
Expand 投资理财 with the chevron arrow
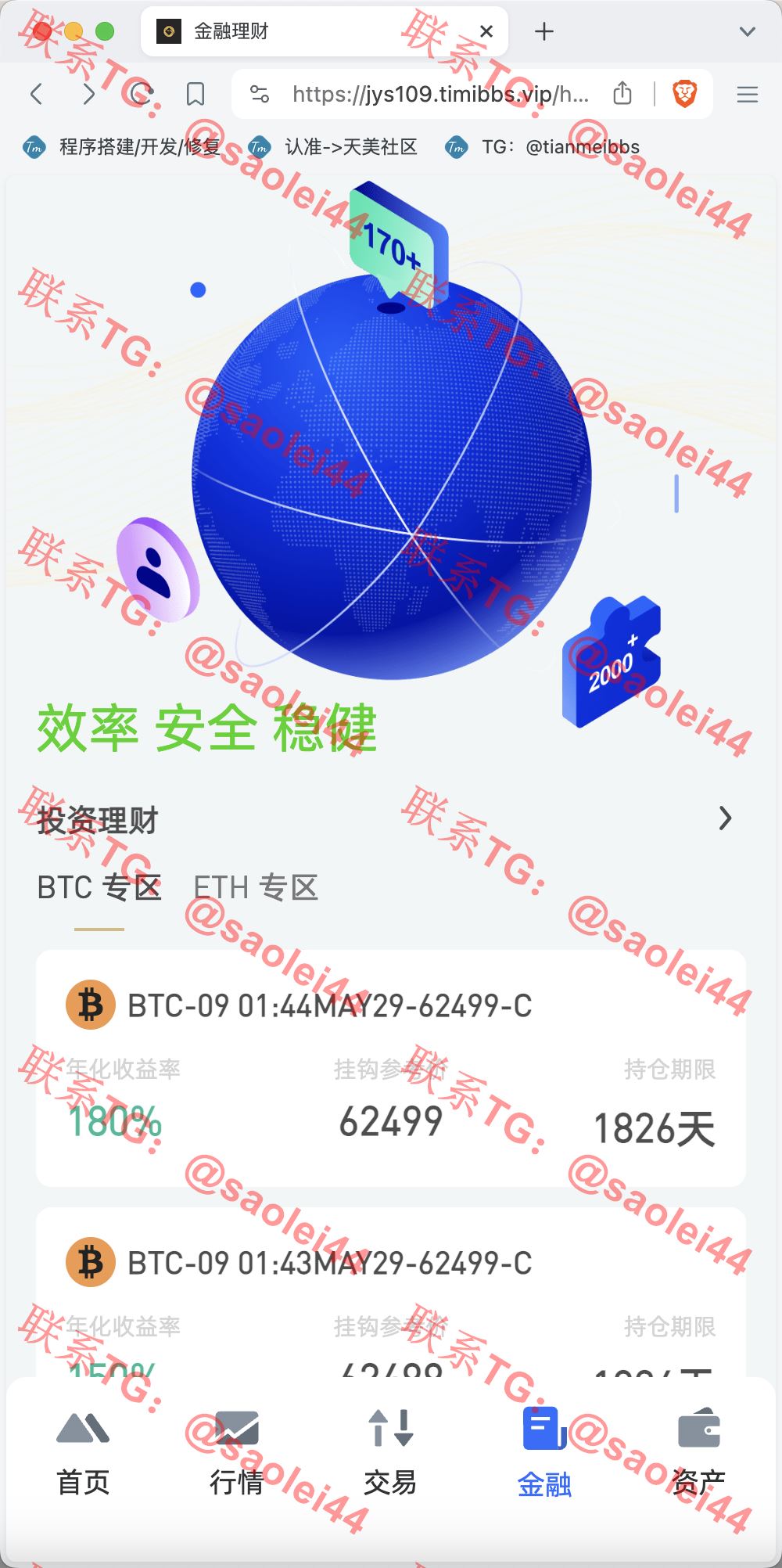[x=726, y=818]
